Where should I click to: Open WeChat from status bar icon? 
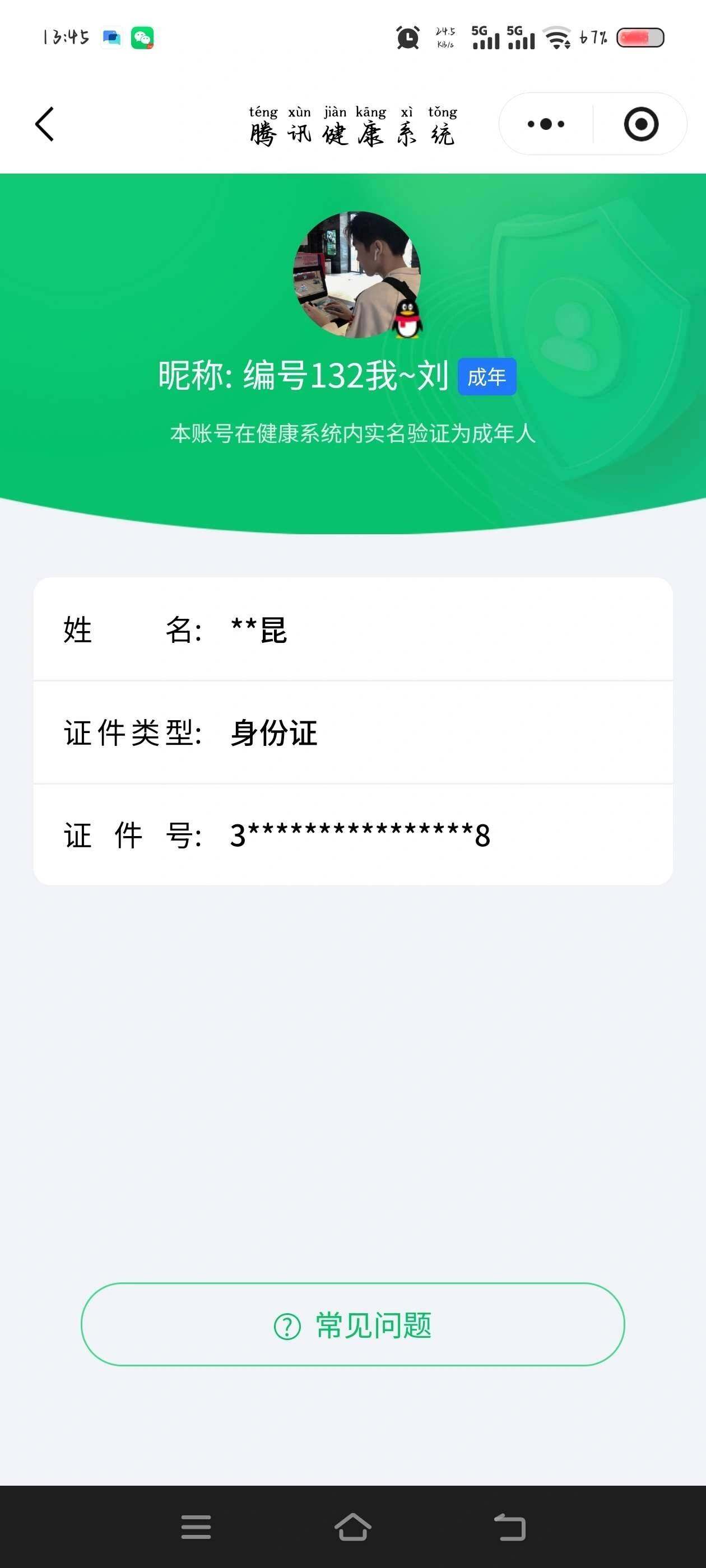[x=142, y=38]
